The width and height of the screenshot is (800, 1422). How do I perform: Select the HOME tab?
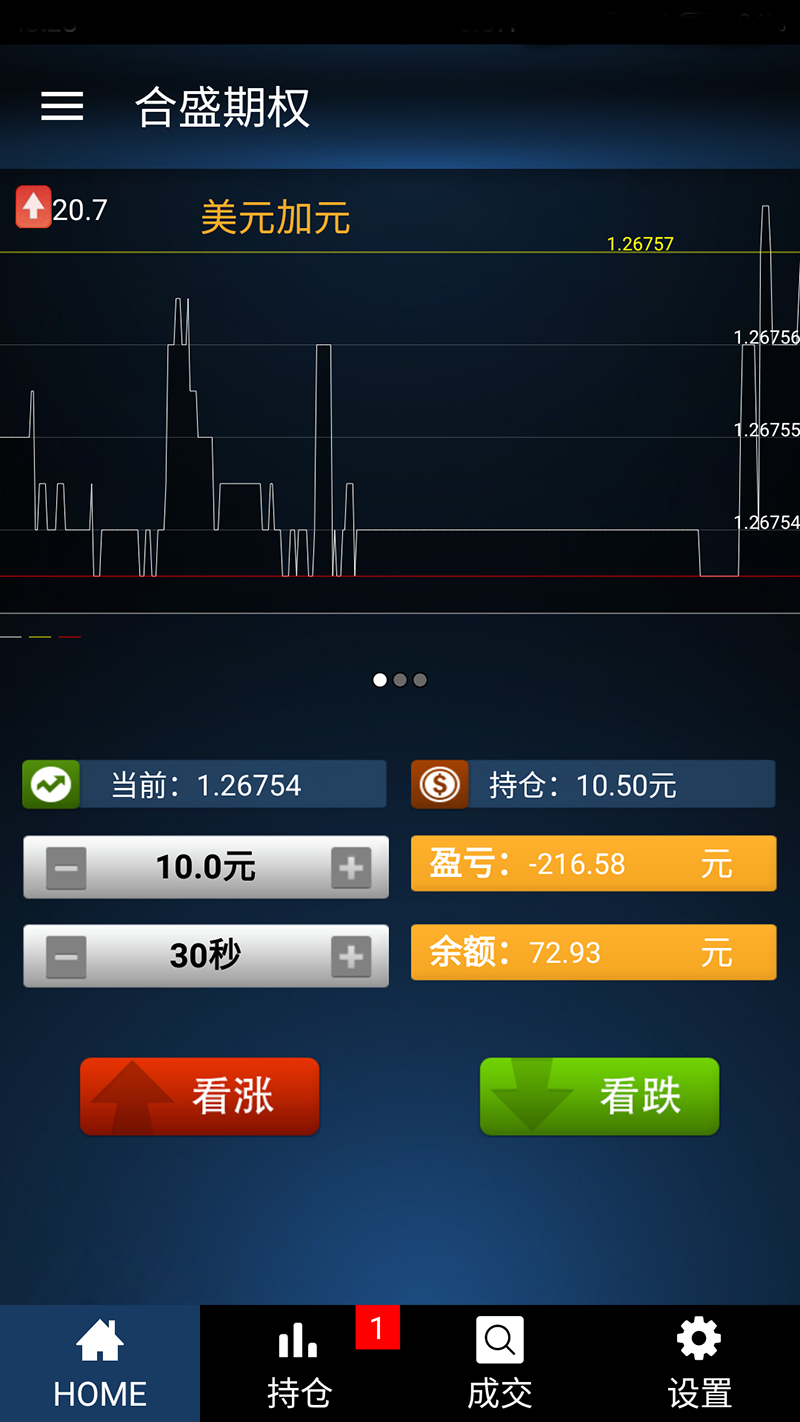100,1363
